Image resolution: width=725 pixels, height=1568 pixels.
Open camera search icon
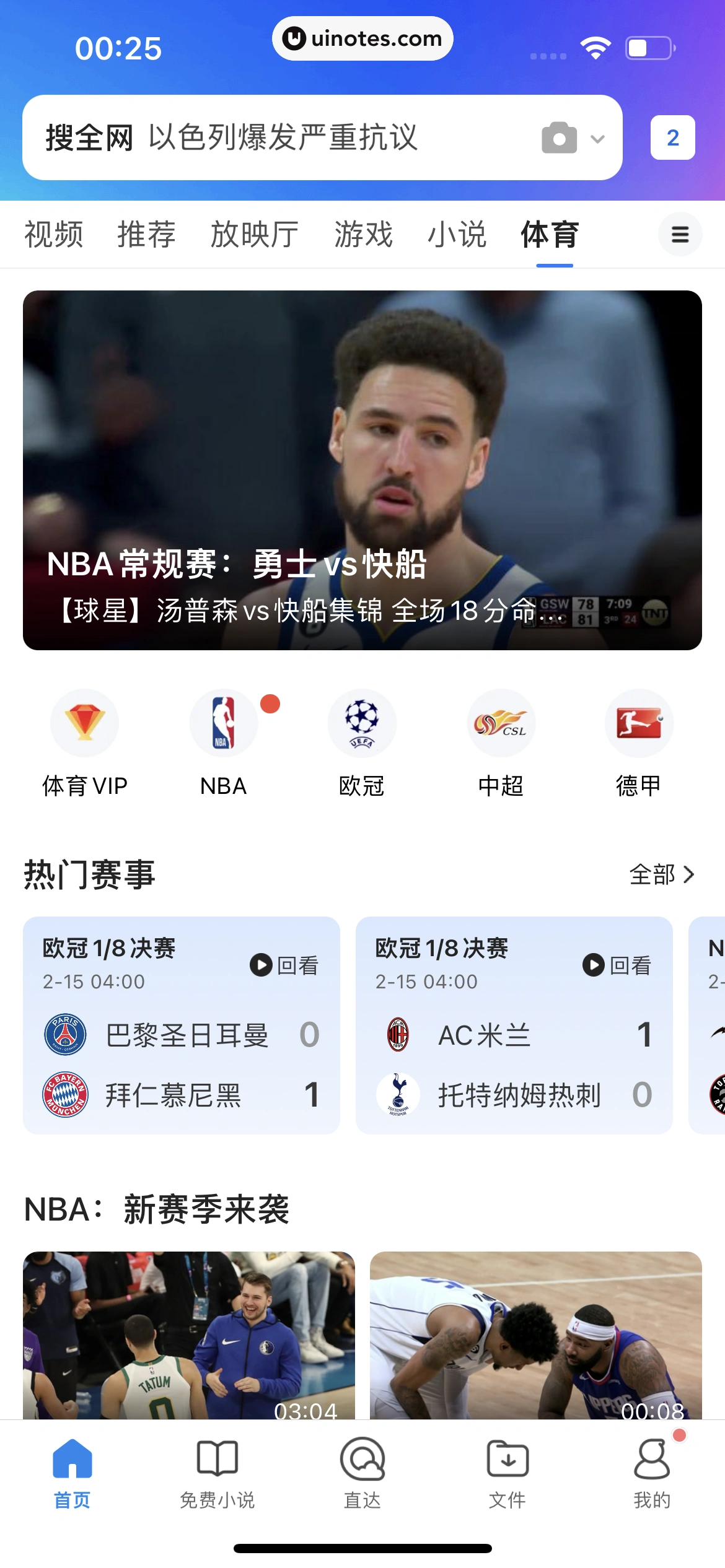(x=559, y=137)
